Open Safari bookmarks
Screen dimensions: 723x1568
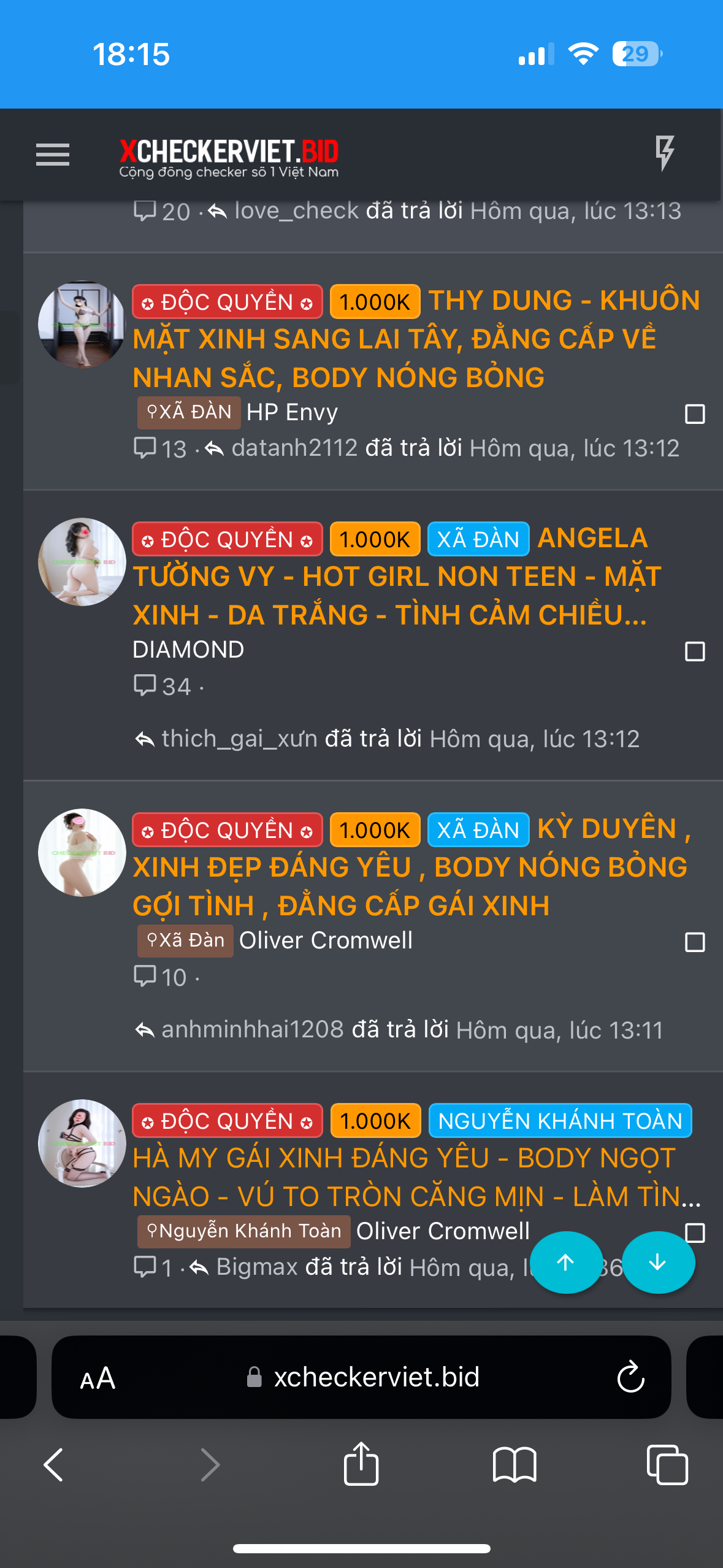514,1464
